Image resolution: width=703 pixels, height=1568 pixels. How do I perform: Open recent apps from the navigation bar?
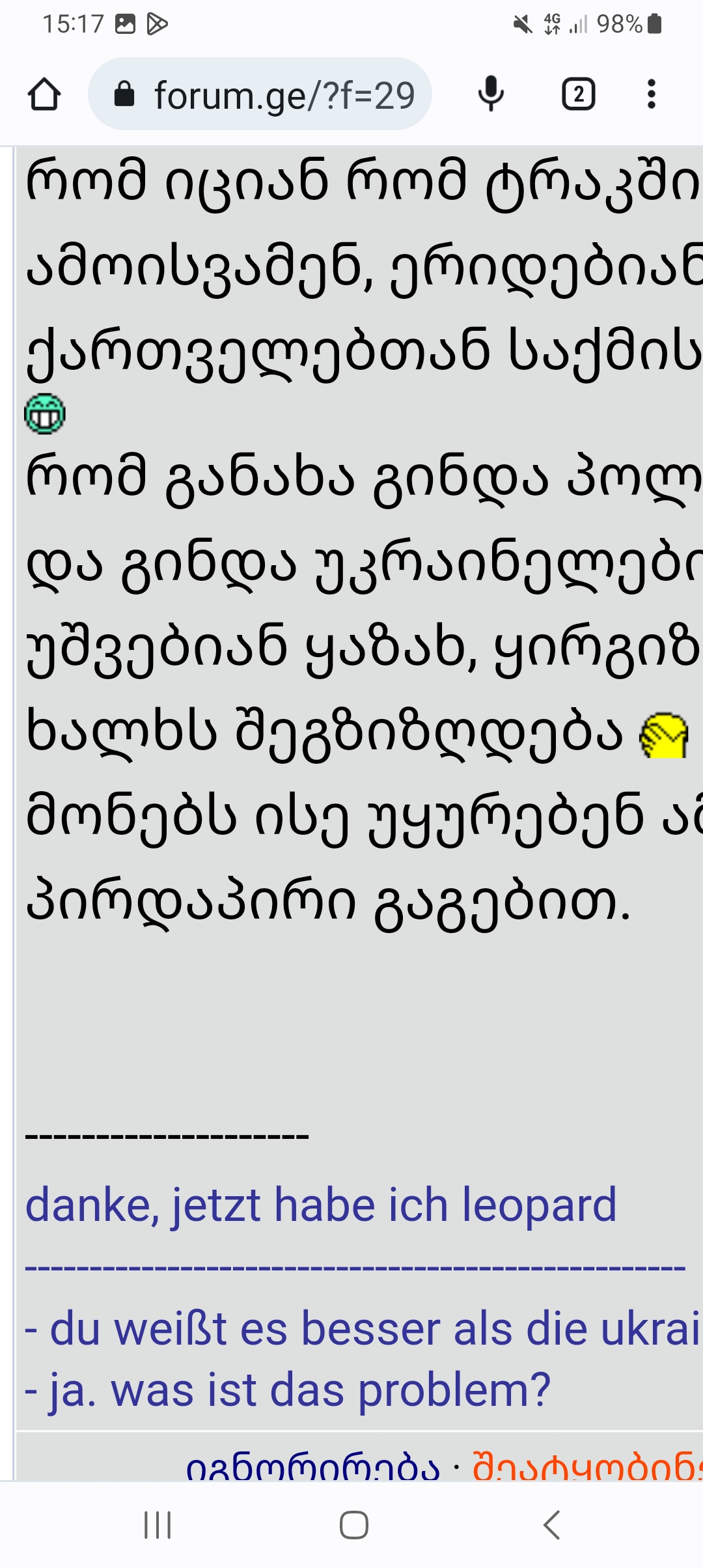point(158,1525)
